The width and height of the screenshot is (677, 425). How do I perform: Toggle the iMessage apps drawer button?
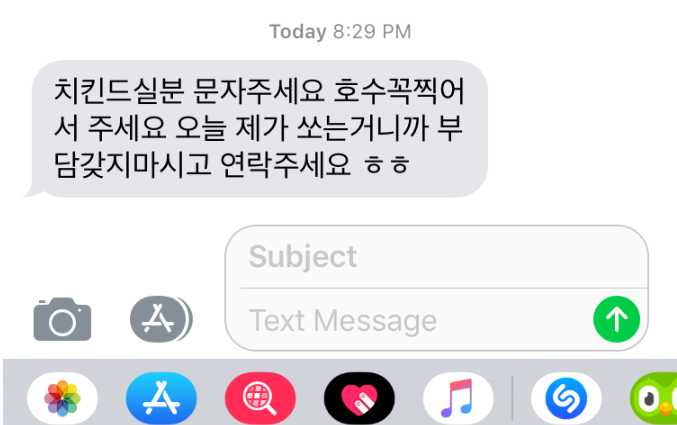click(161, 320)
